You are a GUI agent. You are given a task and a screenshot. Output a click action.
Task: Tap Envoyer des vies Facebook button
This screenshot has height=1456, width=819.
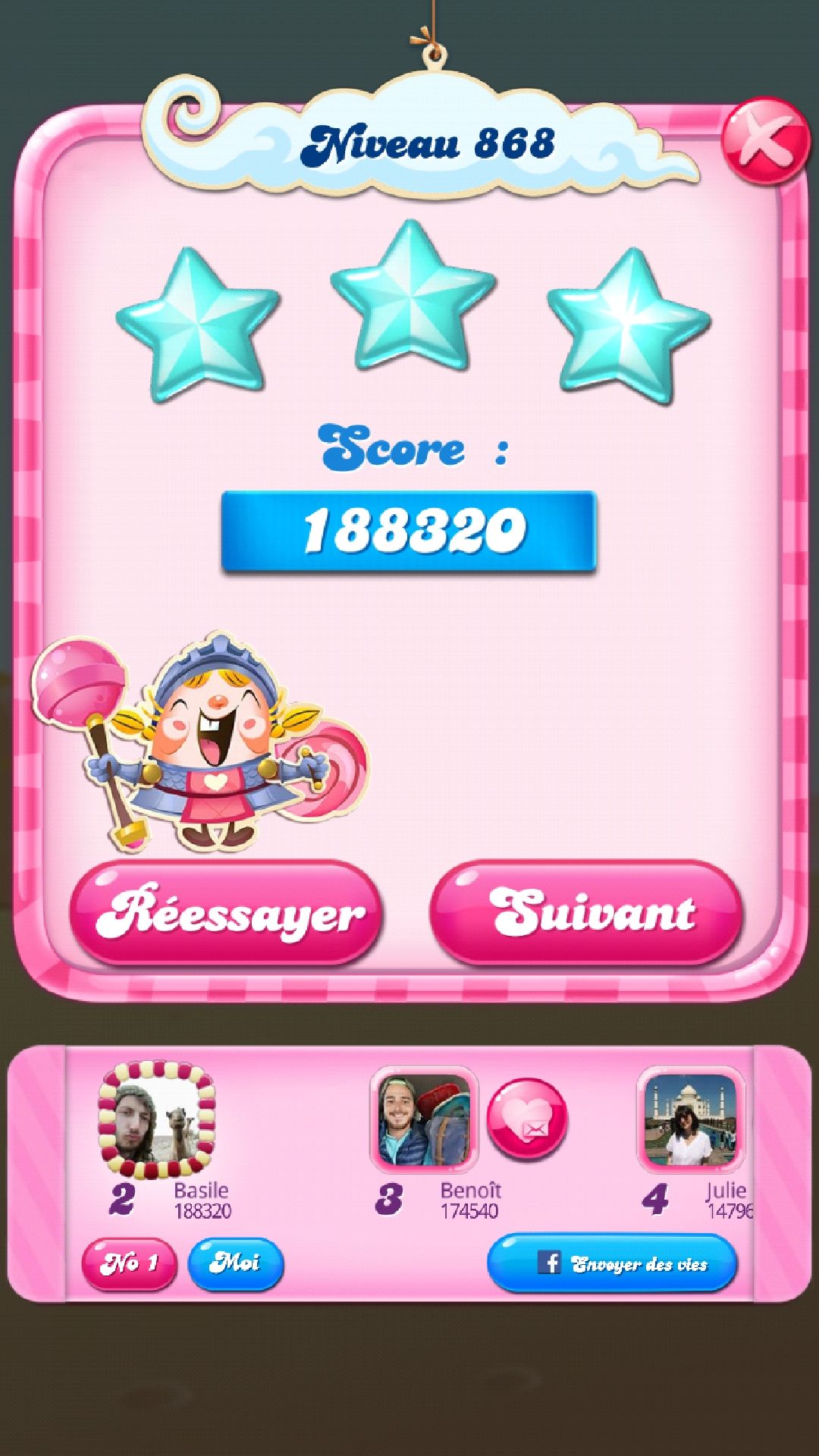pyautogui.click(x=611, y=1263)
